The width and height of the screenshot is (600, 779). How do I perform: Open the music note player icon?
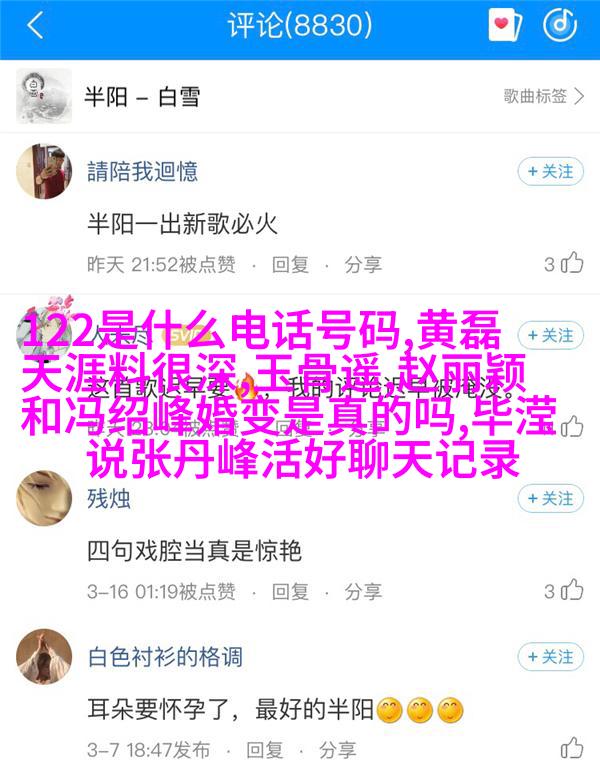[559, 27]
